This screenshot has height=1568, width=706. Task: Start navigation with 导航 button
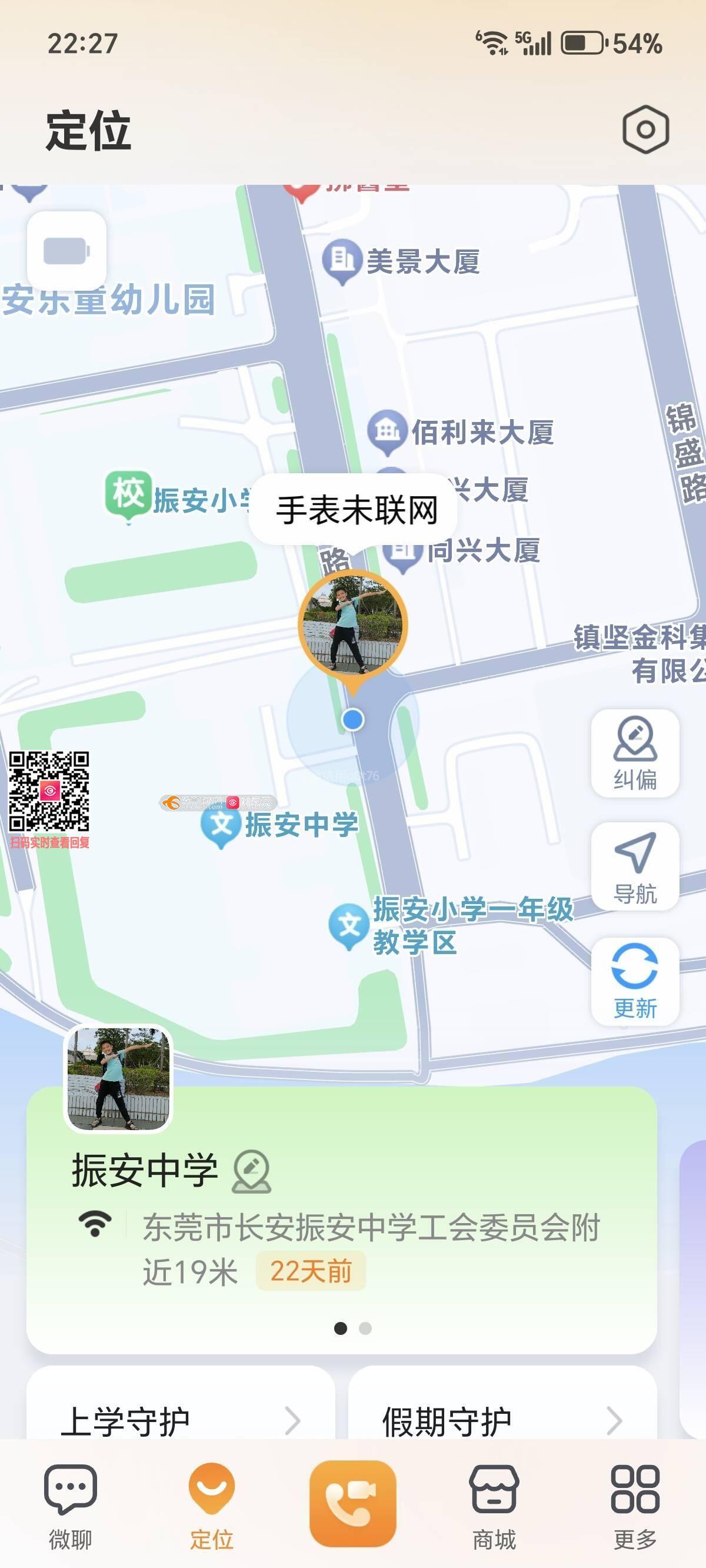click(x=635, y=867)
